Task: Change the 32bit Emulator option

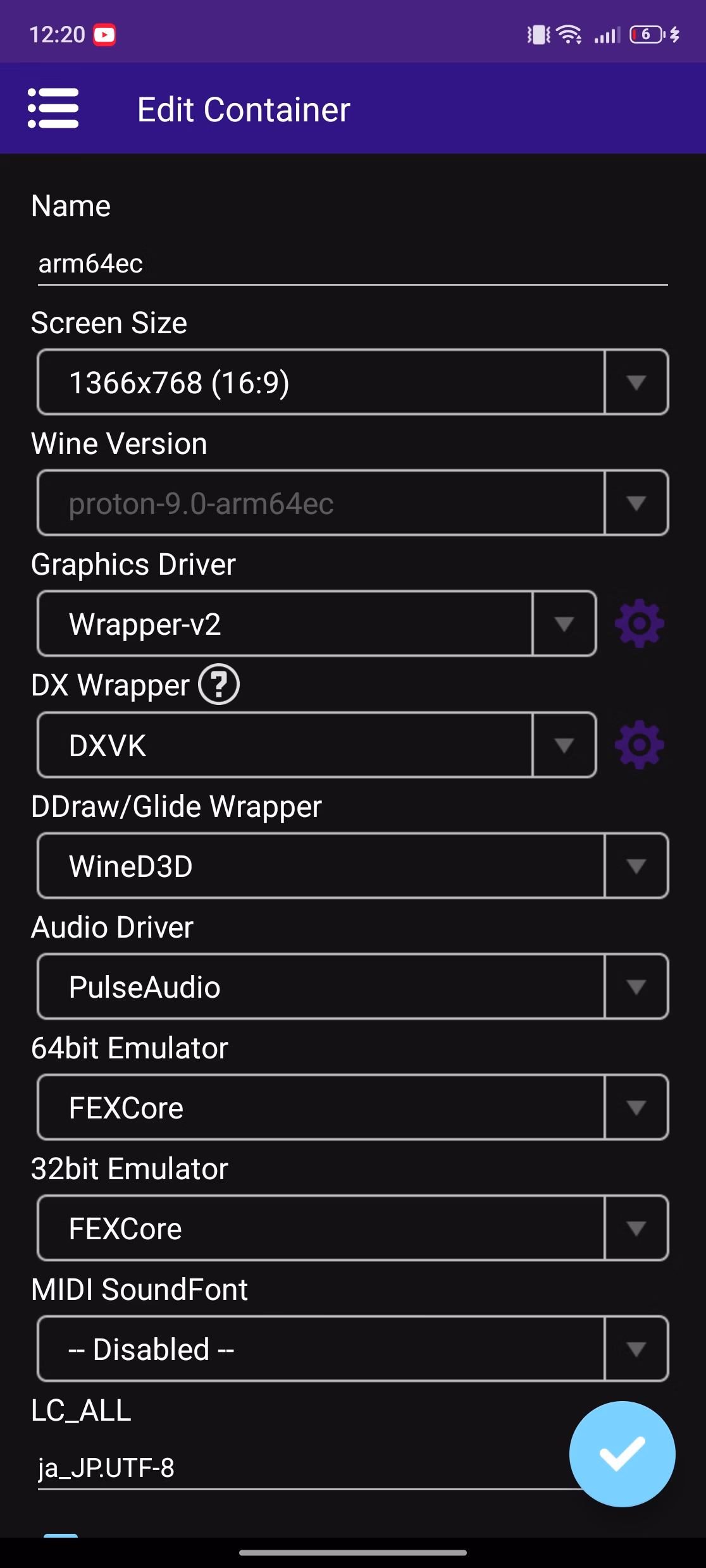Action: tap(352, 1228)
